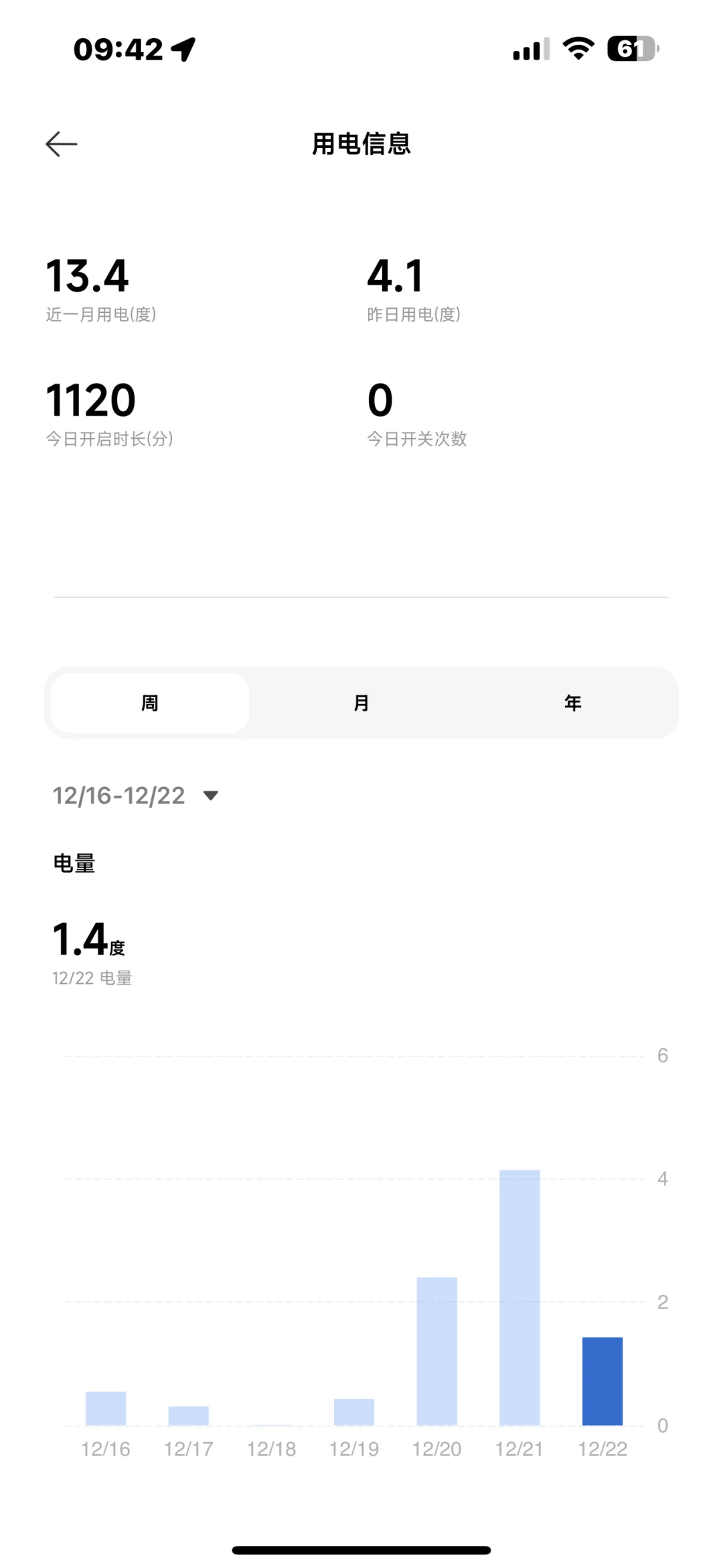The image size is (723, 1568).
Task: Switch to the 年 yearly view
Action: tap(572, 703)
